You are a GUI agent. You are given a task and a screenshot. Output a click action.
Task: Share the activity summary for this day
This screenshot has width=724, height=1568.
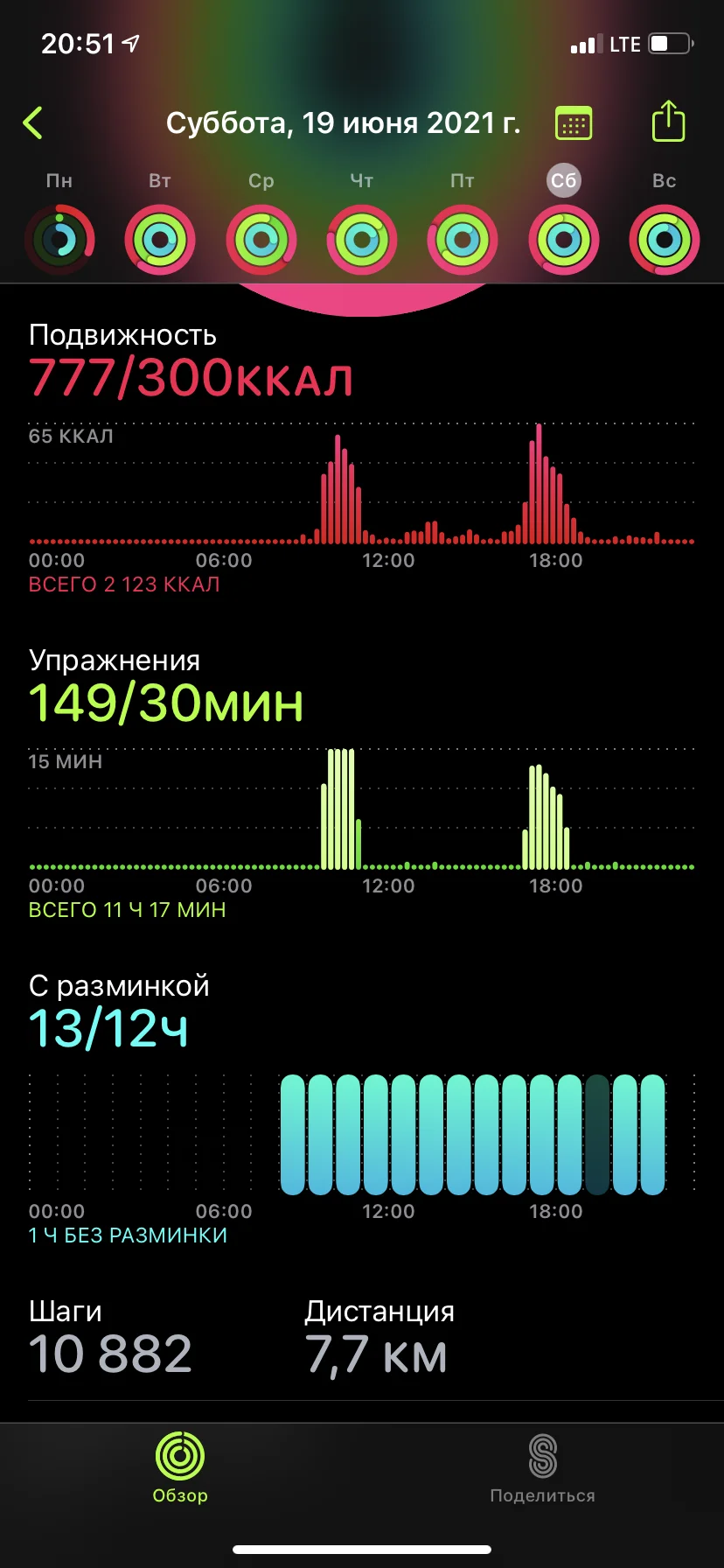pos(668,122)
